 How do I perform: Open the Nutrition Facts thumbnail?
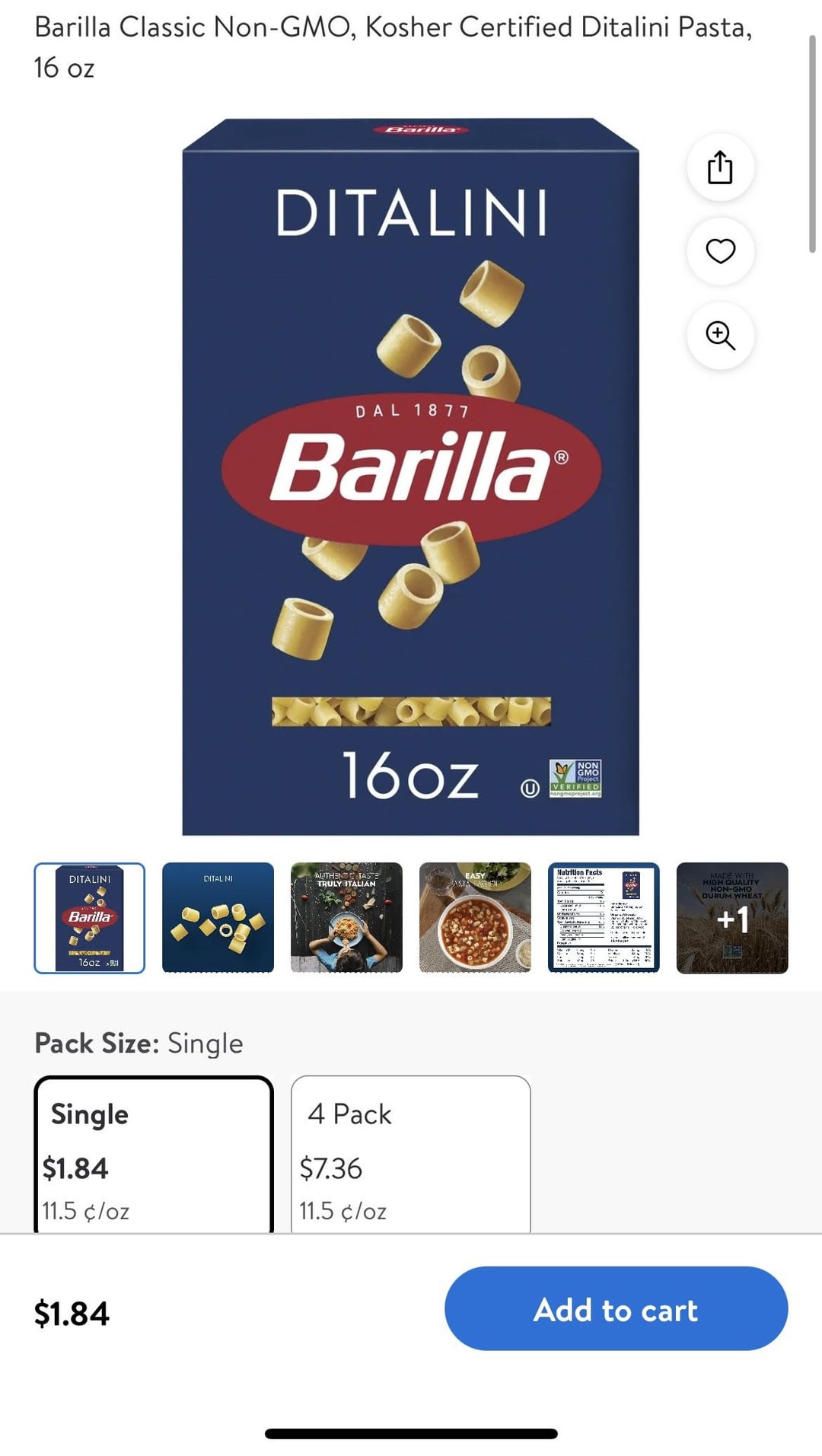click(604, 918)
